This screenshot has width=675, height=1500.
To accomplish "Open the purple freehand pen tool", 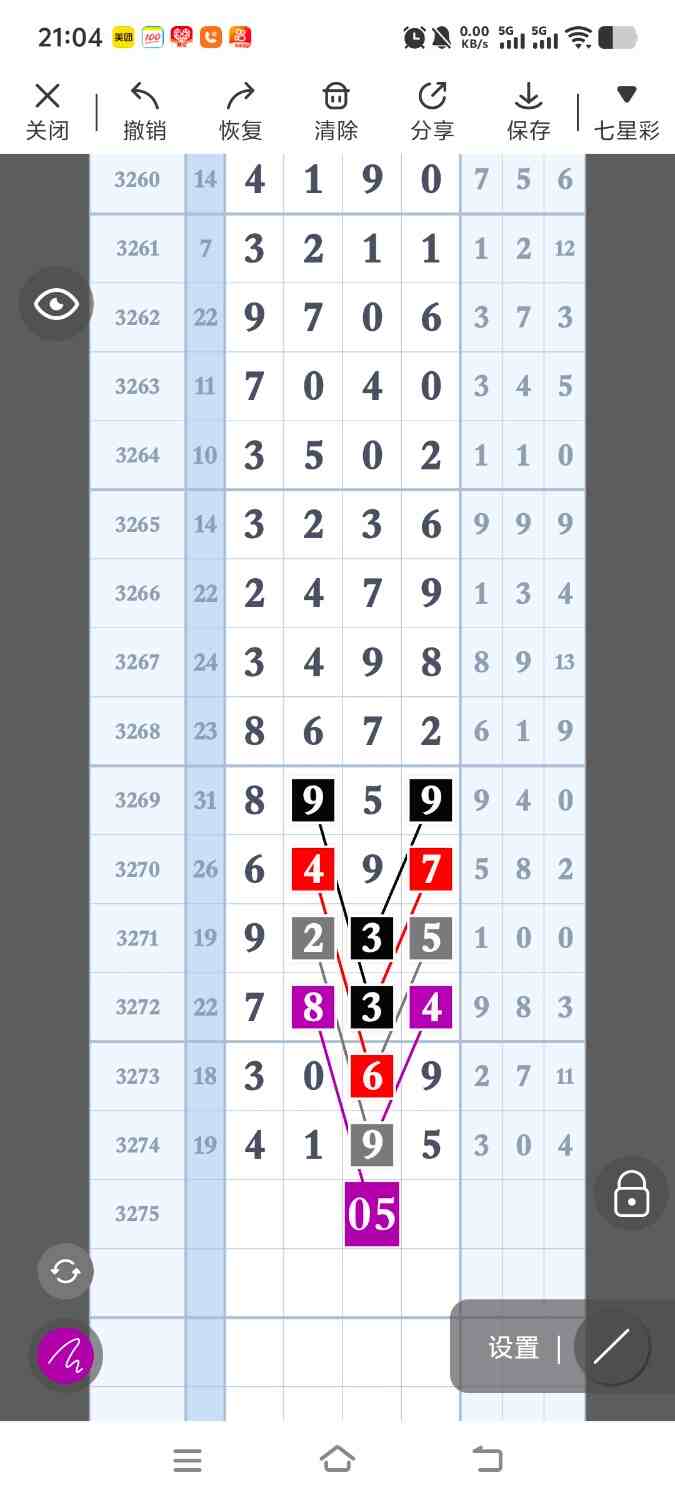I will pyautogui.click(x=65, y=1355).
